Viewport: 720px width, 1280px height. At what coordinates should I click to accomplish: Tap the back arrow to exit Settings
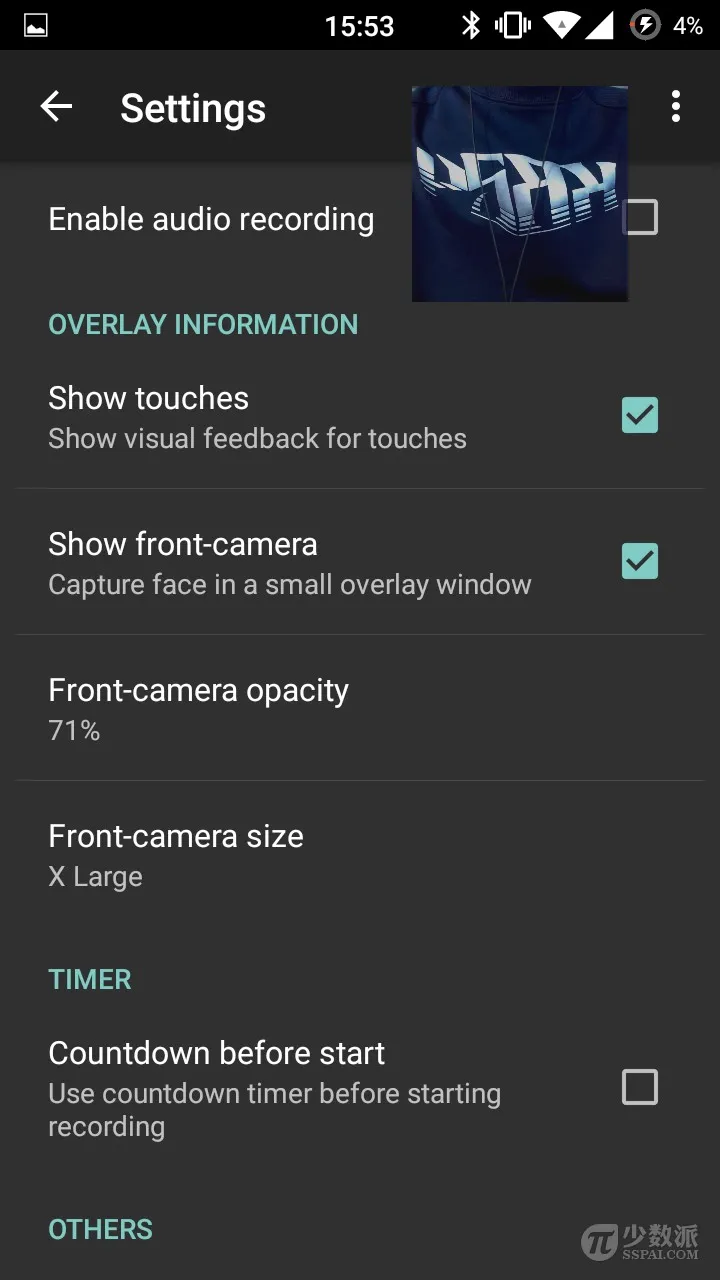(x=55, y=106)
